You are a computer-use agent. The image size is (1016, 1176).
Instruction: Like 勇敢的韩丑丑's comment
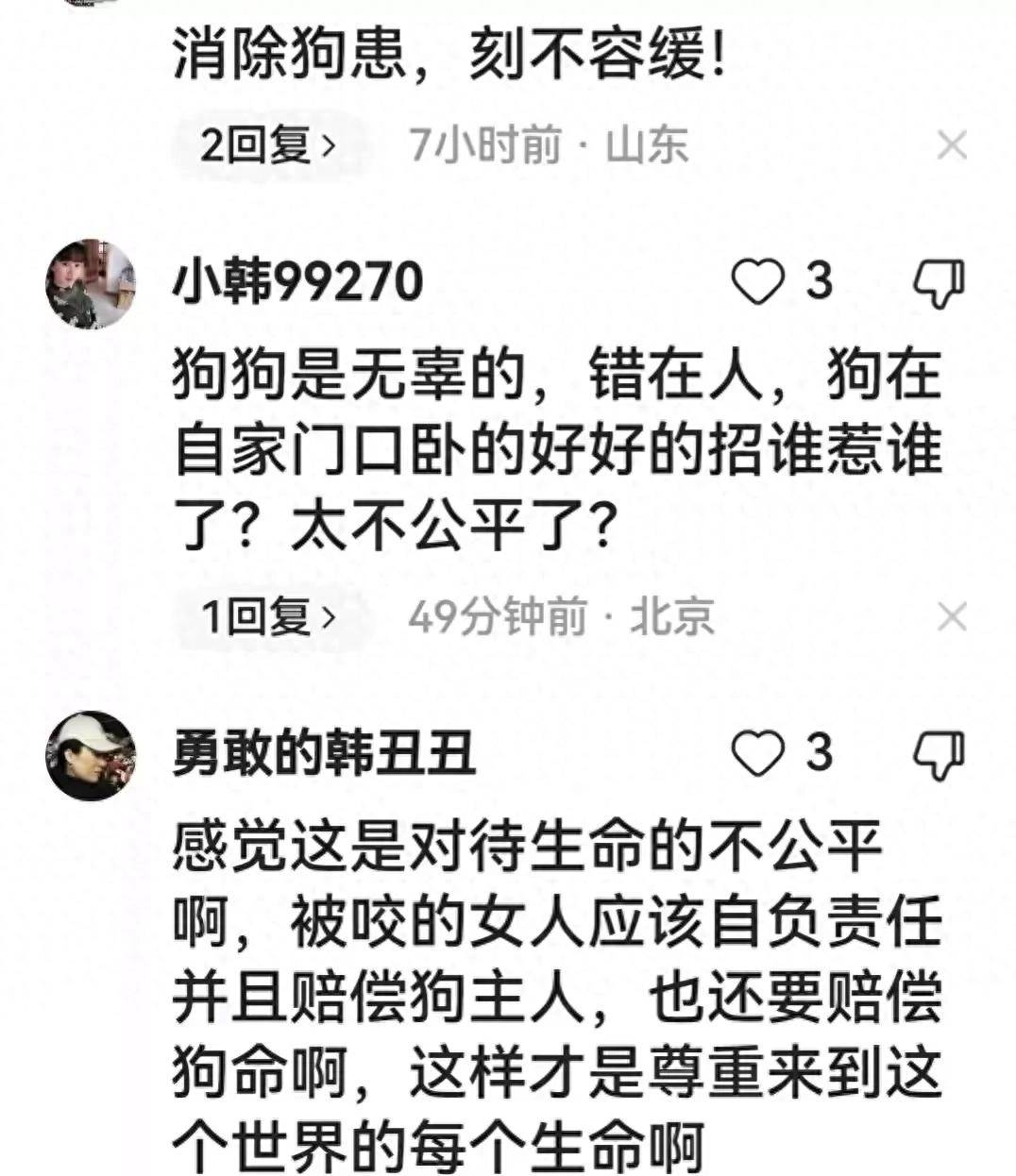[760, 754]
